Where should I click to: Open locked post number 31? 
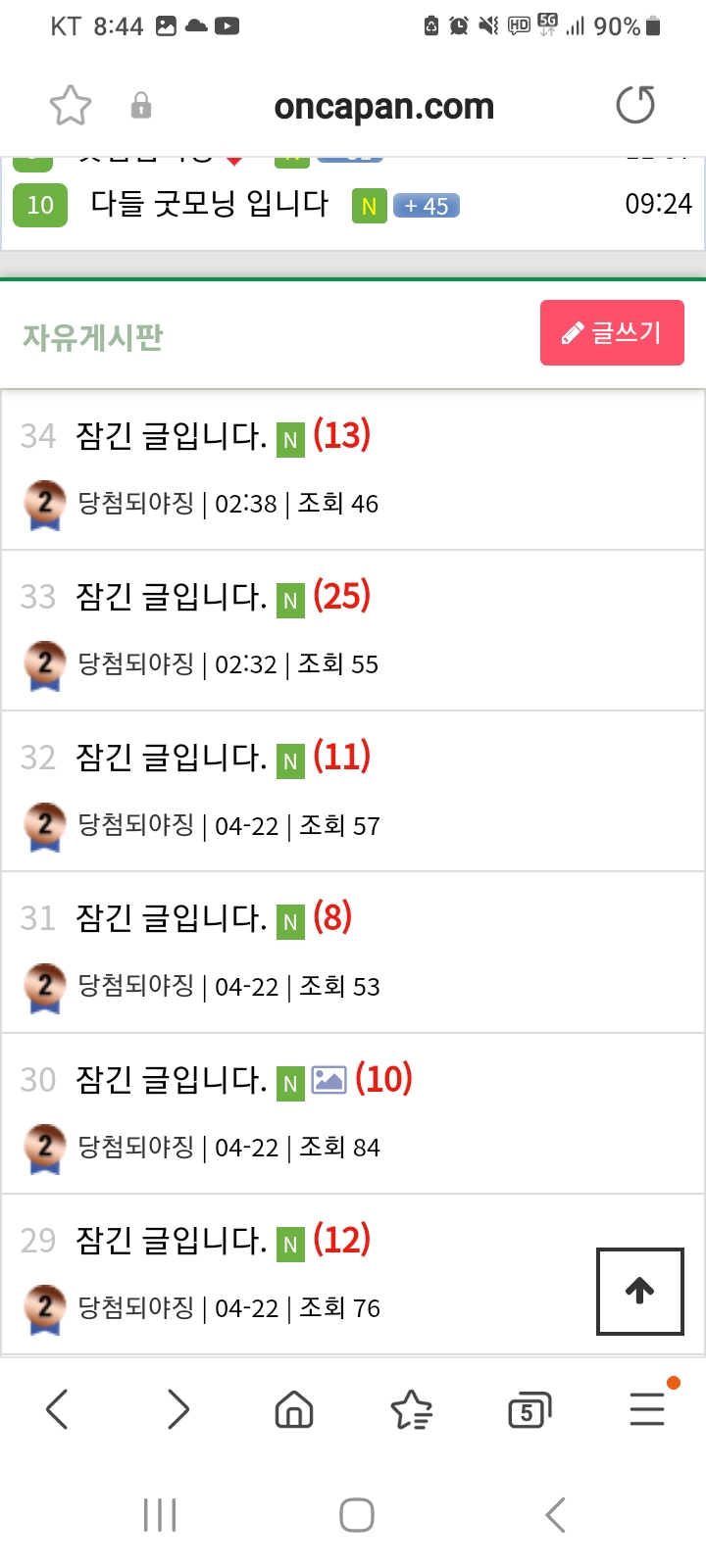pyautogui.click(x=171, y=918)
